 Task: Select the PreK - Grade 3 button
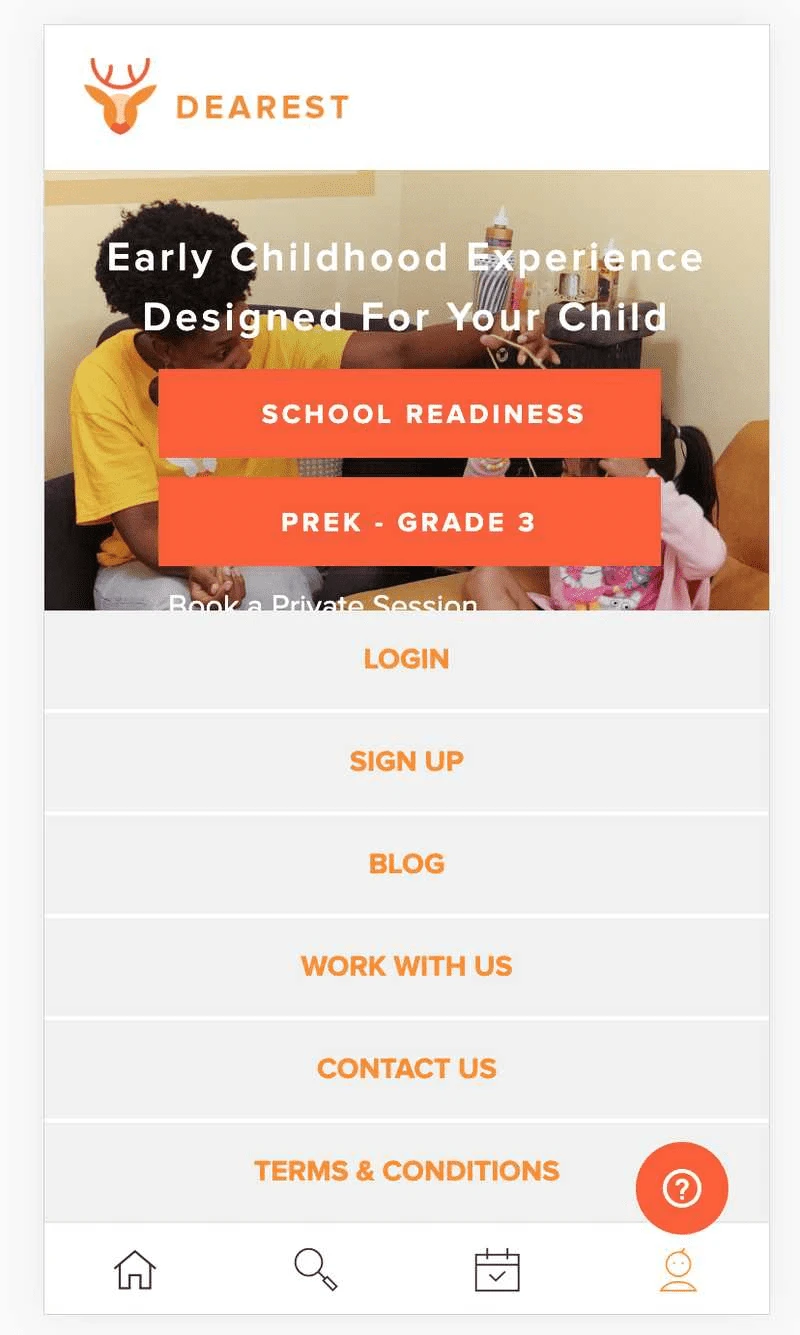coord(409,521)
